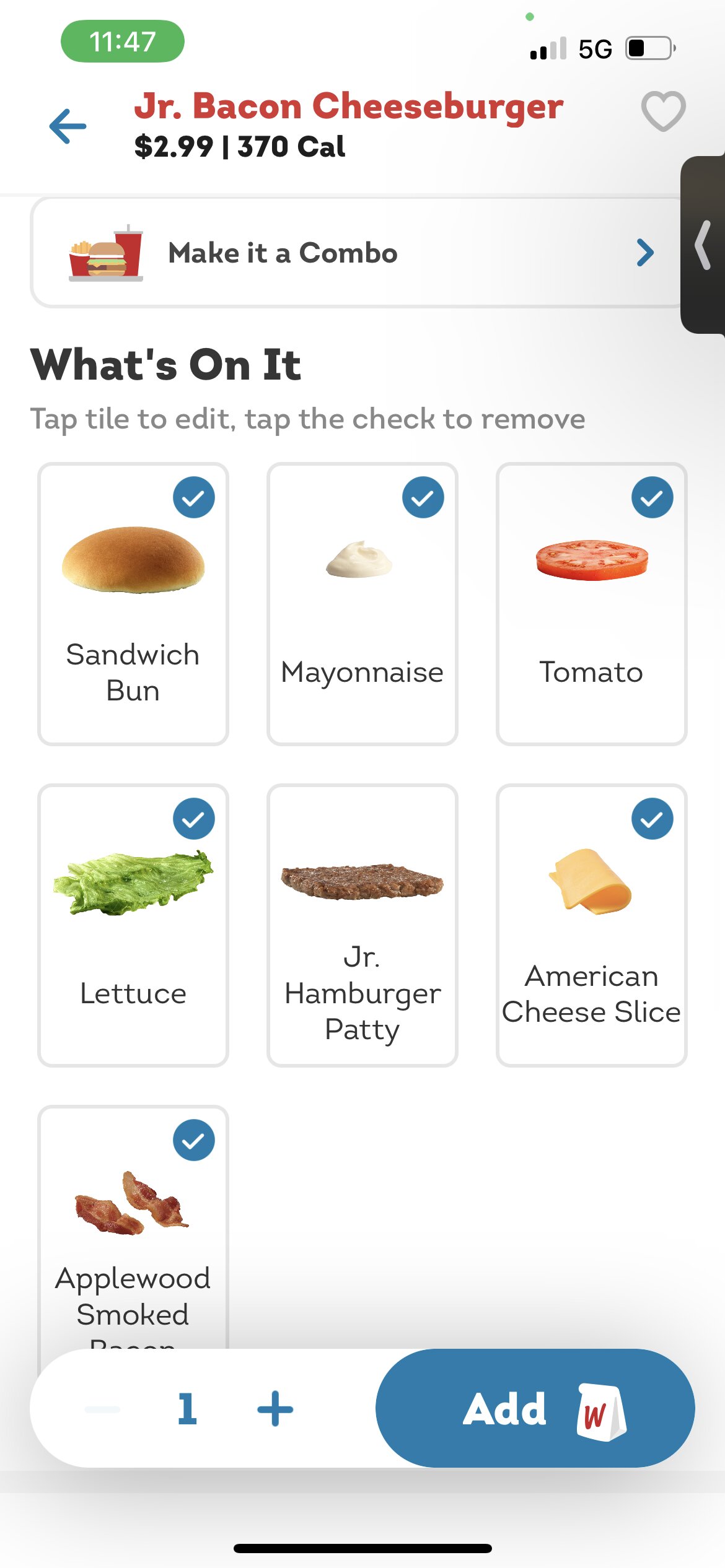Remove American Cheese Slice with its check
Screen dimensions: 725x1568
[652, 819]
